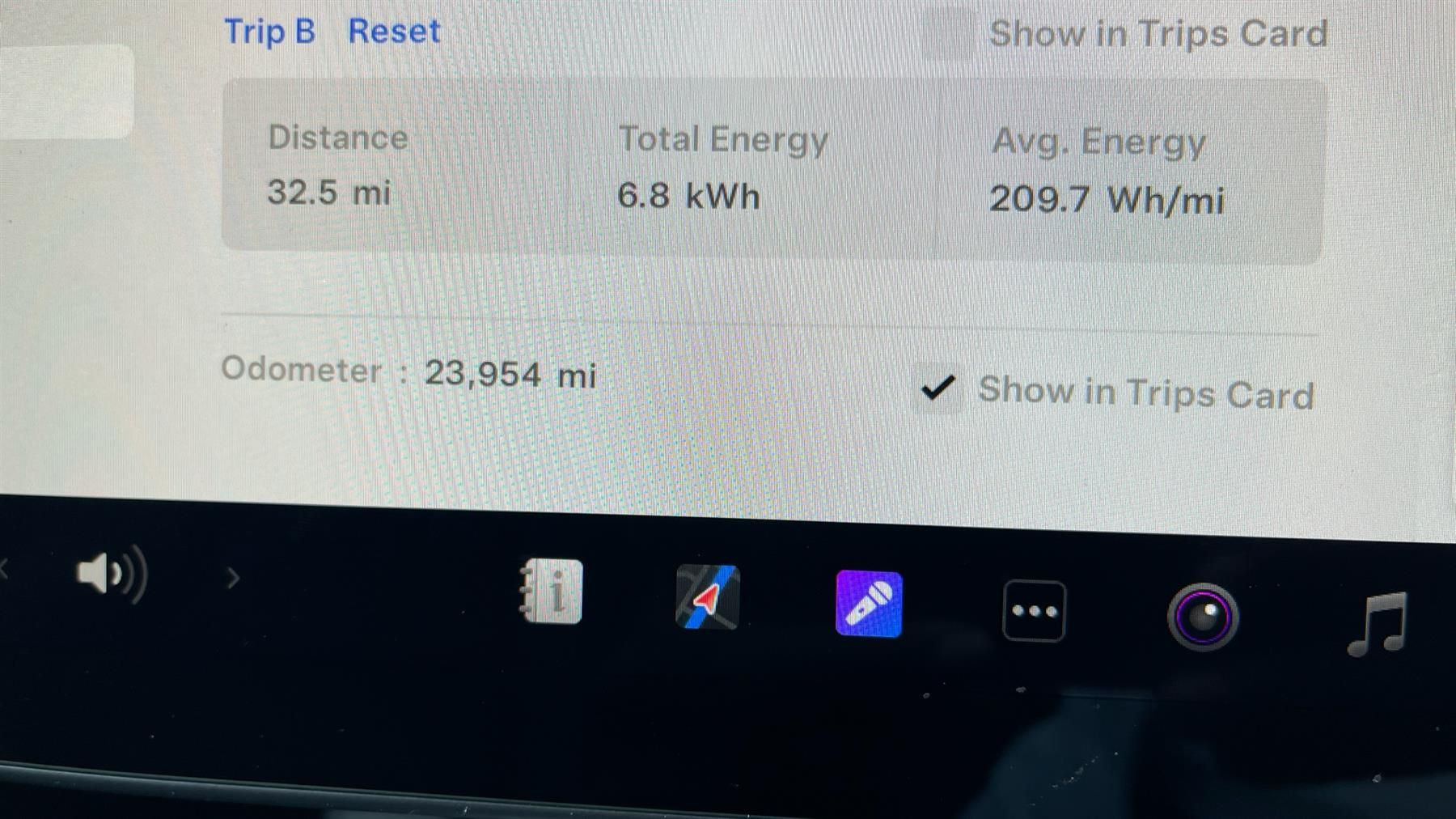Show all apps via three dots
Image resolution: width=1456 pixels, height=819 pixels.
point(1034,611)
